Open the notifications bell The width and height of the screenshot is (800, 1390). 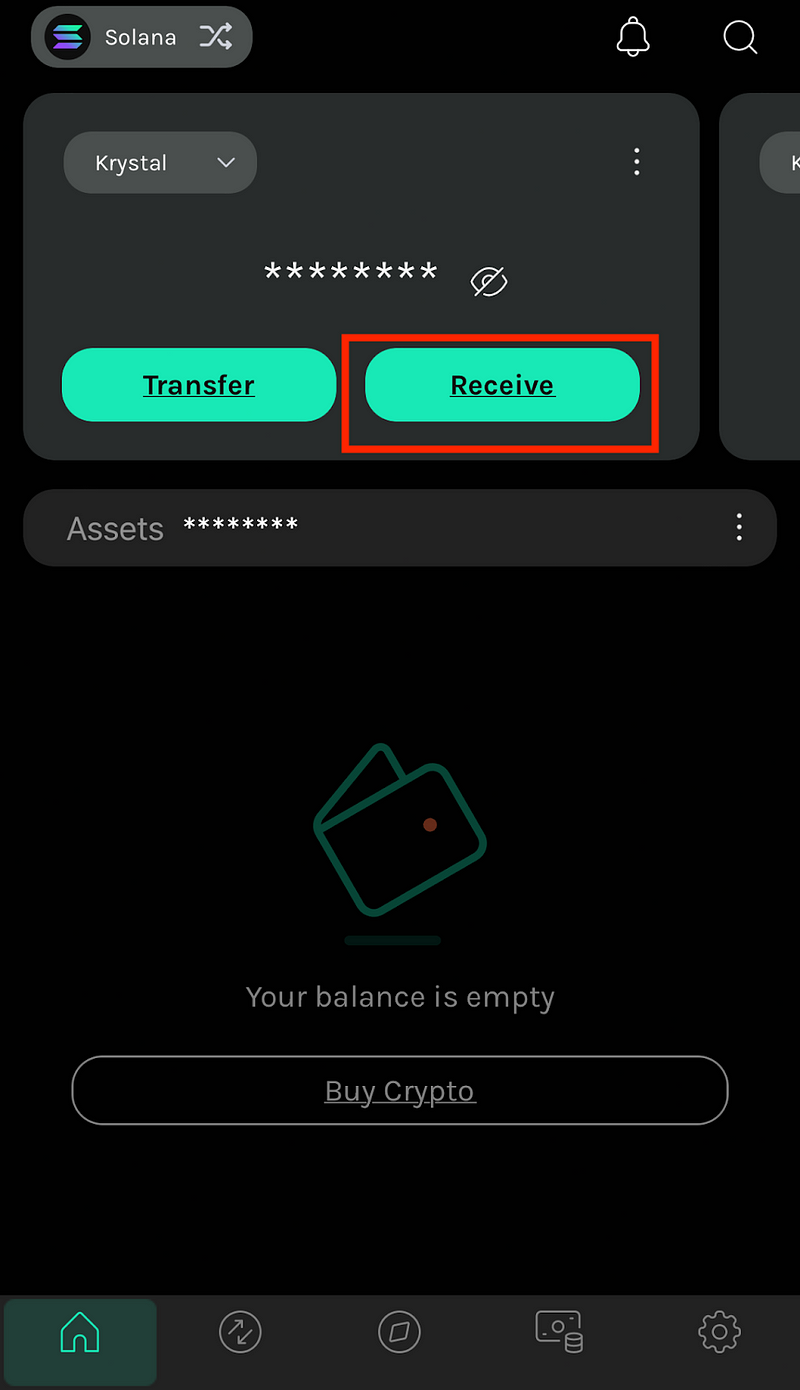(x=632, y=37)
